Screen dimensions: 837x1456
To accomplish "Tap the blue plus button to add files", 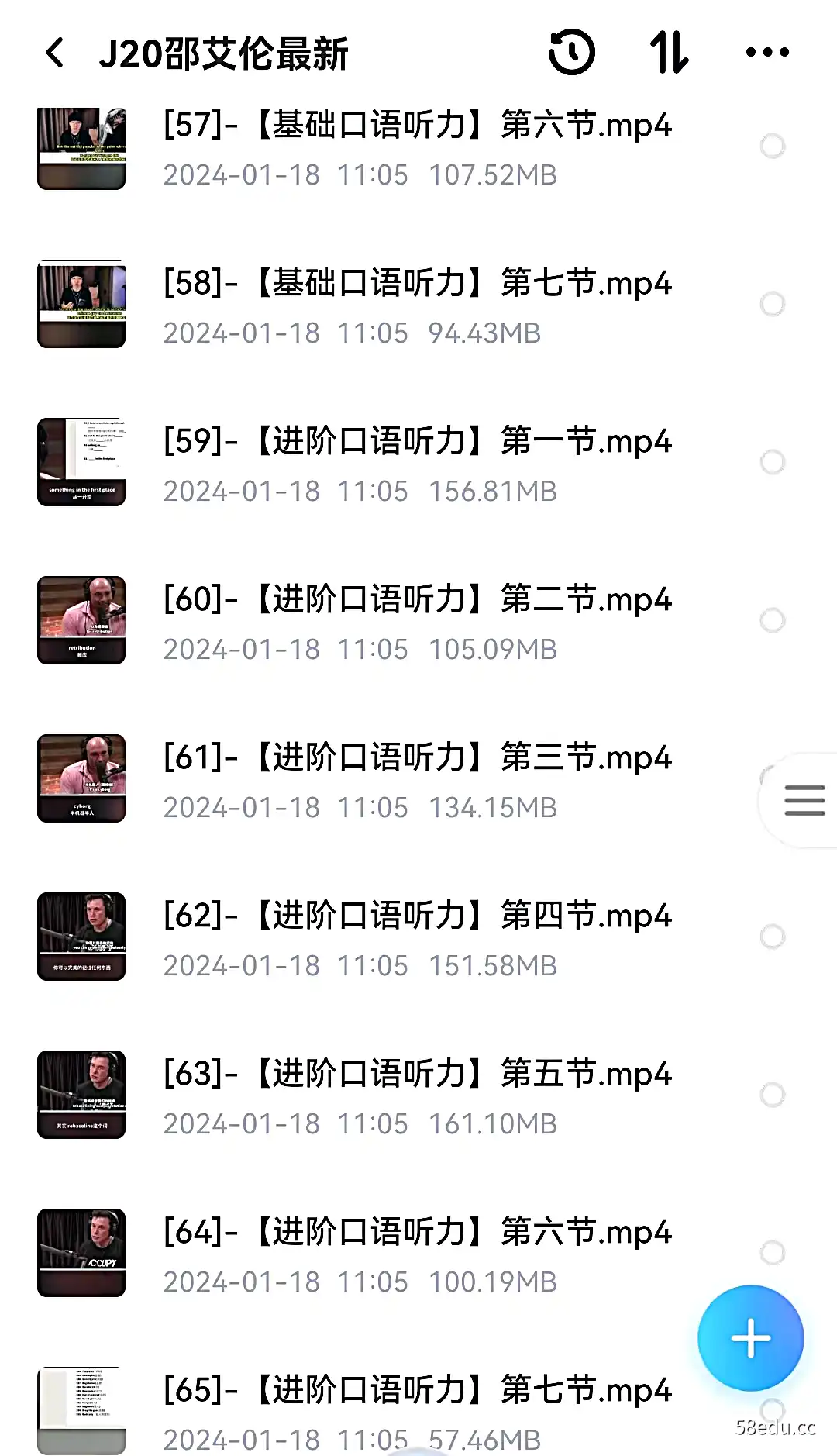I will coord(749,1337).
